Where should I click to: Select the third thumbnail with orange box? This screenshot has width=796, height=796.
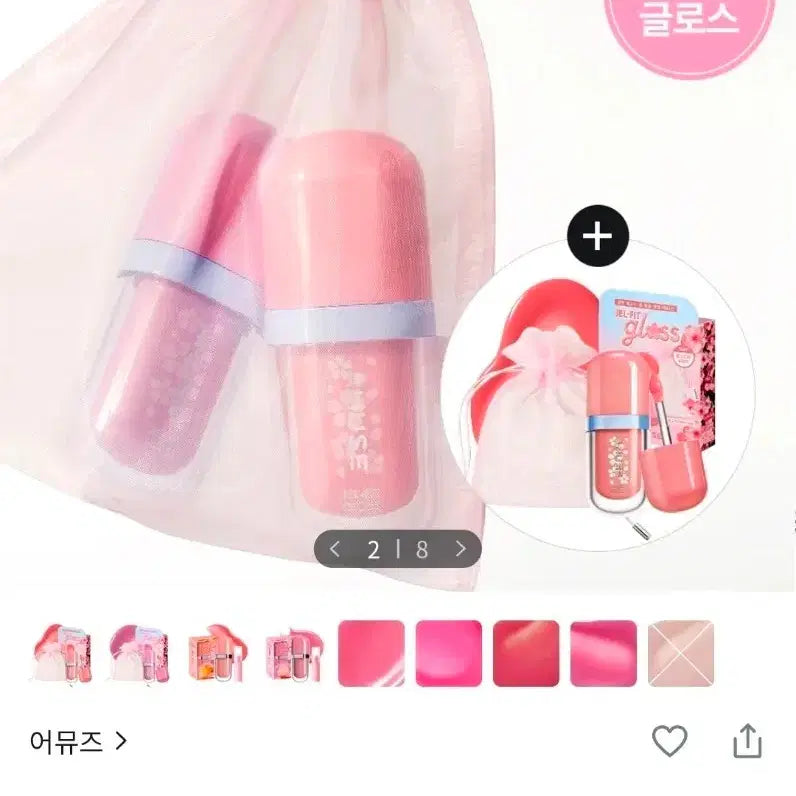pyautogui.click(x=217, y=654)
